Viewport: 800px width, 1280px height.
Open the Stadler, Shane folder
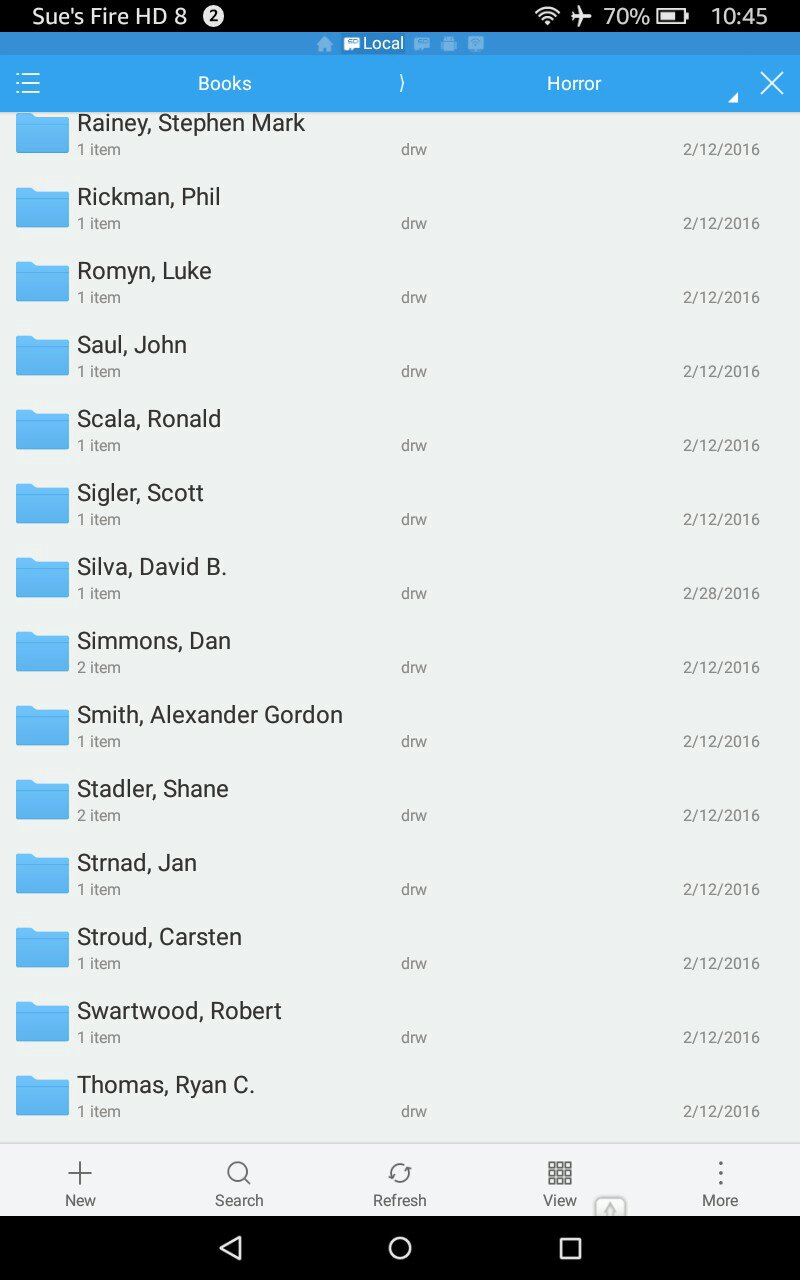click(x=153, y=799)
